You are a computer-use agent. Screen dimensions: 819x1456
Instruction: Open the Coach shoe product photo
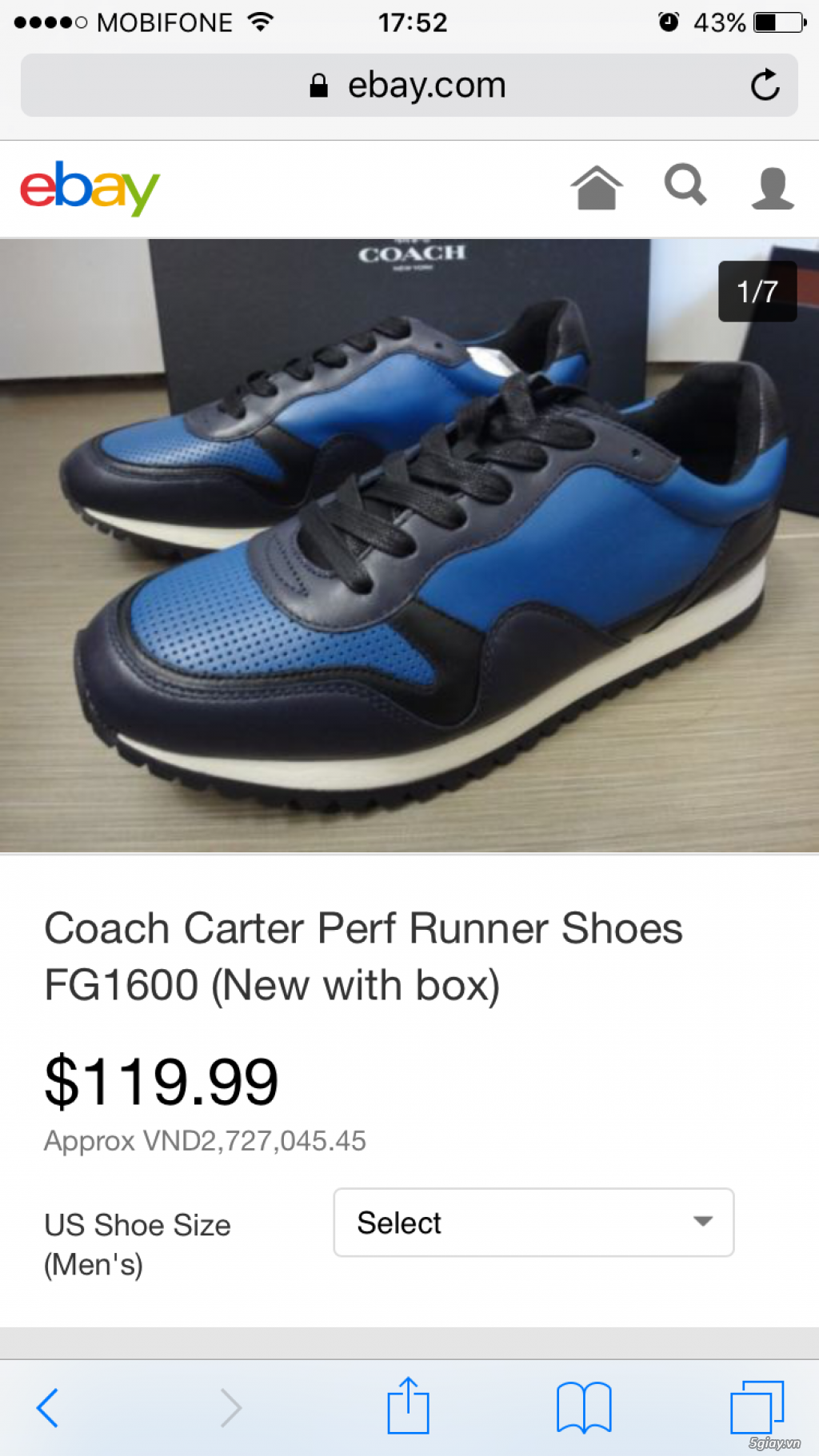pos(408,544)
